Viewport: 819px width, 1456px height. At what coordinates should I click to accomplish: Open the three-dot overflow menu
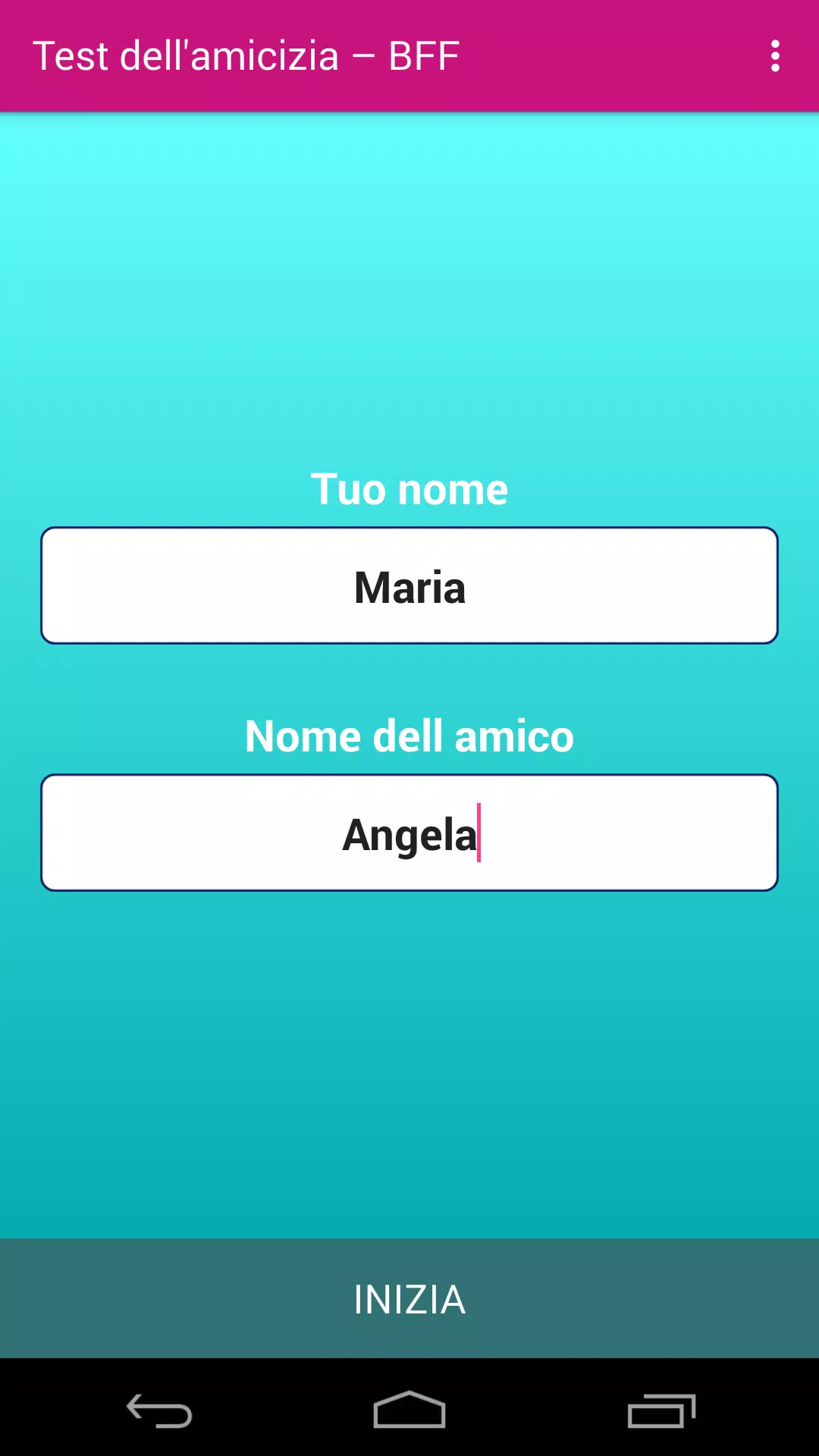774,56
